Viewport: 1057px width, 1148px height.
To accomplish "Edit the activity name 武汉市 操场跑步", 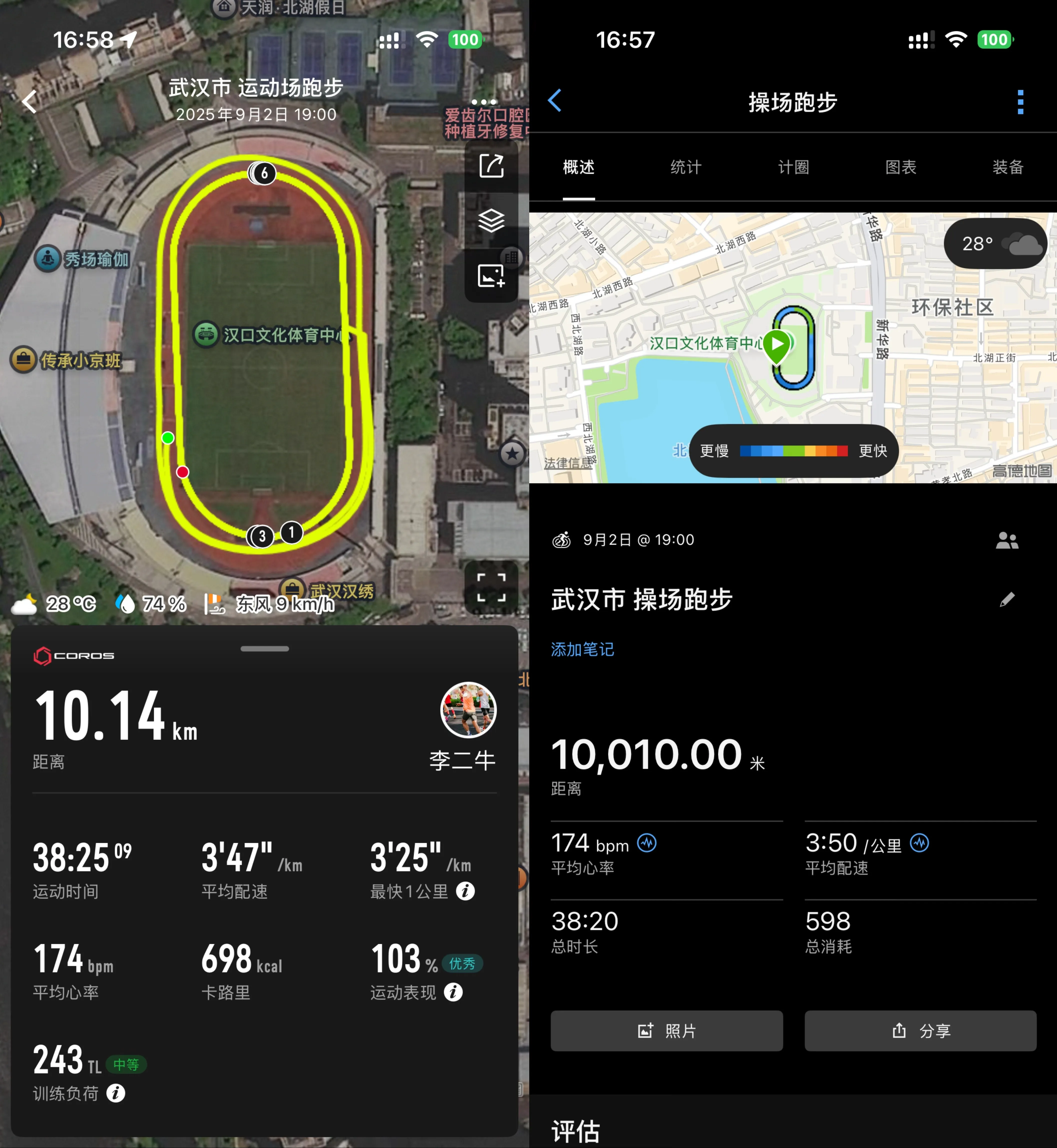I will point(1007,599).
